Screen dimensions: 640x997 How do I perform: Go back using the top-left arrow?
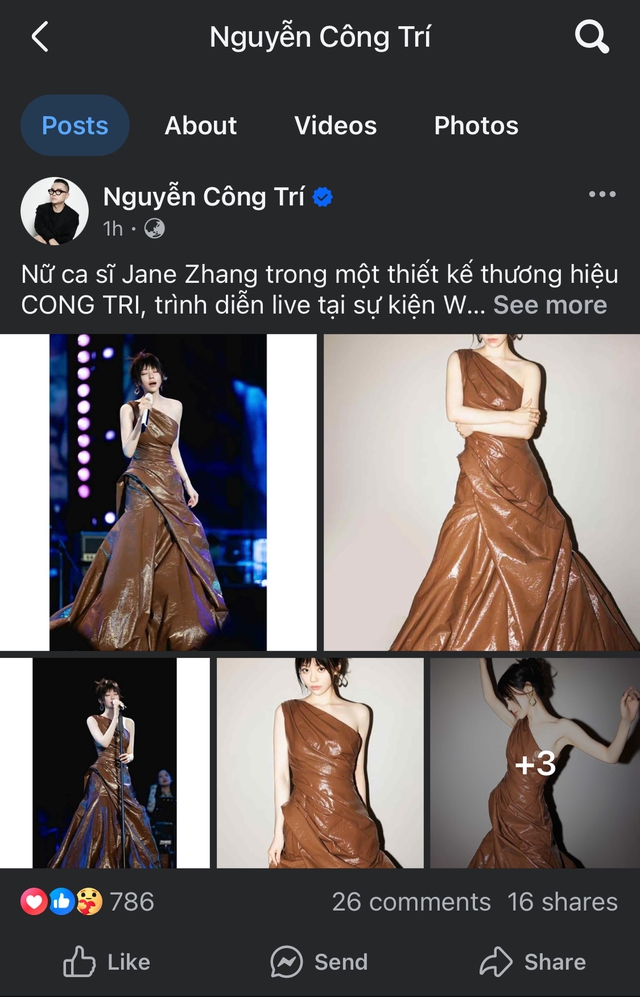pos(40,38)
